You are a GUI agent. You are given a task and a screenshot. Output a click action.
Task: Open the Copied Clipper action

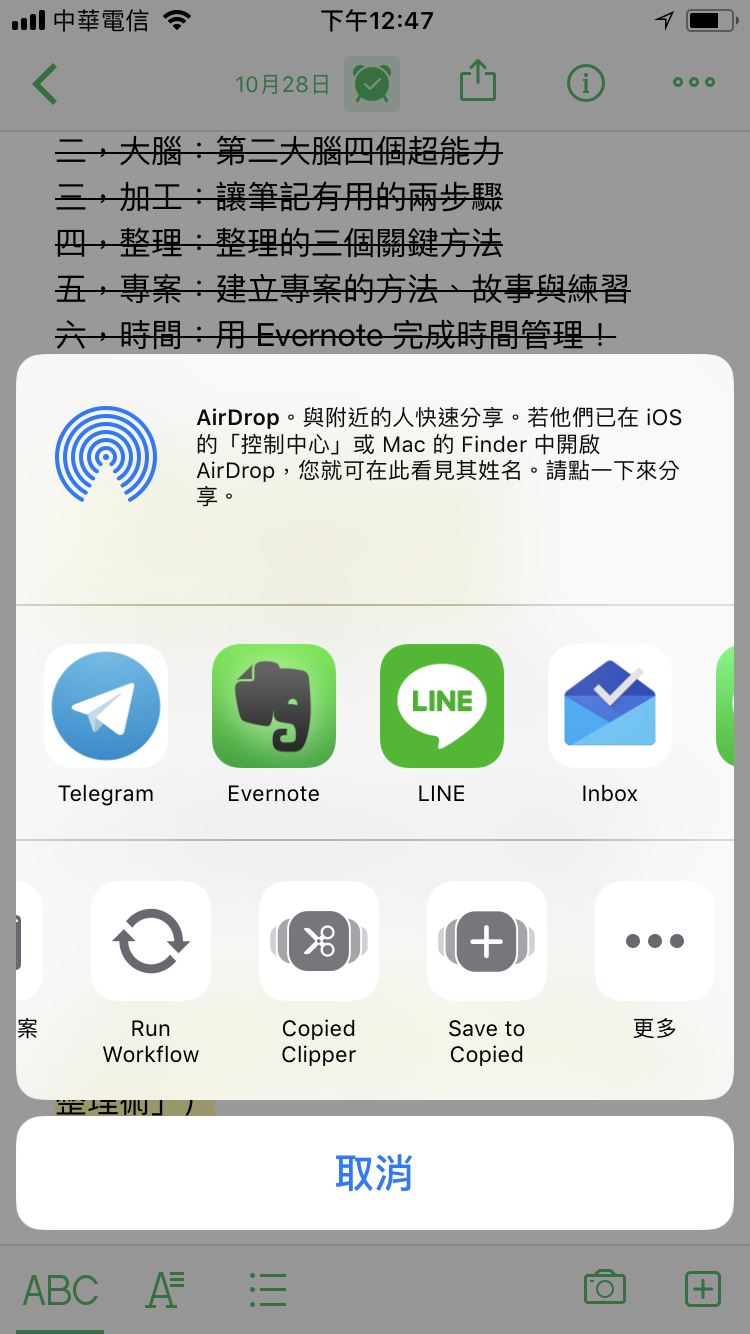pyautogui.click(x=319, y=941)
